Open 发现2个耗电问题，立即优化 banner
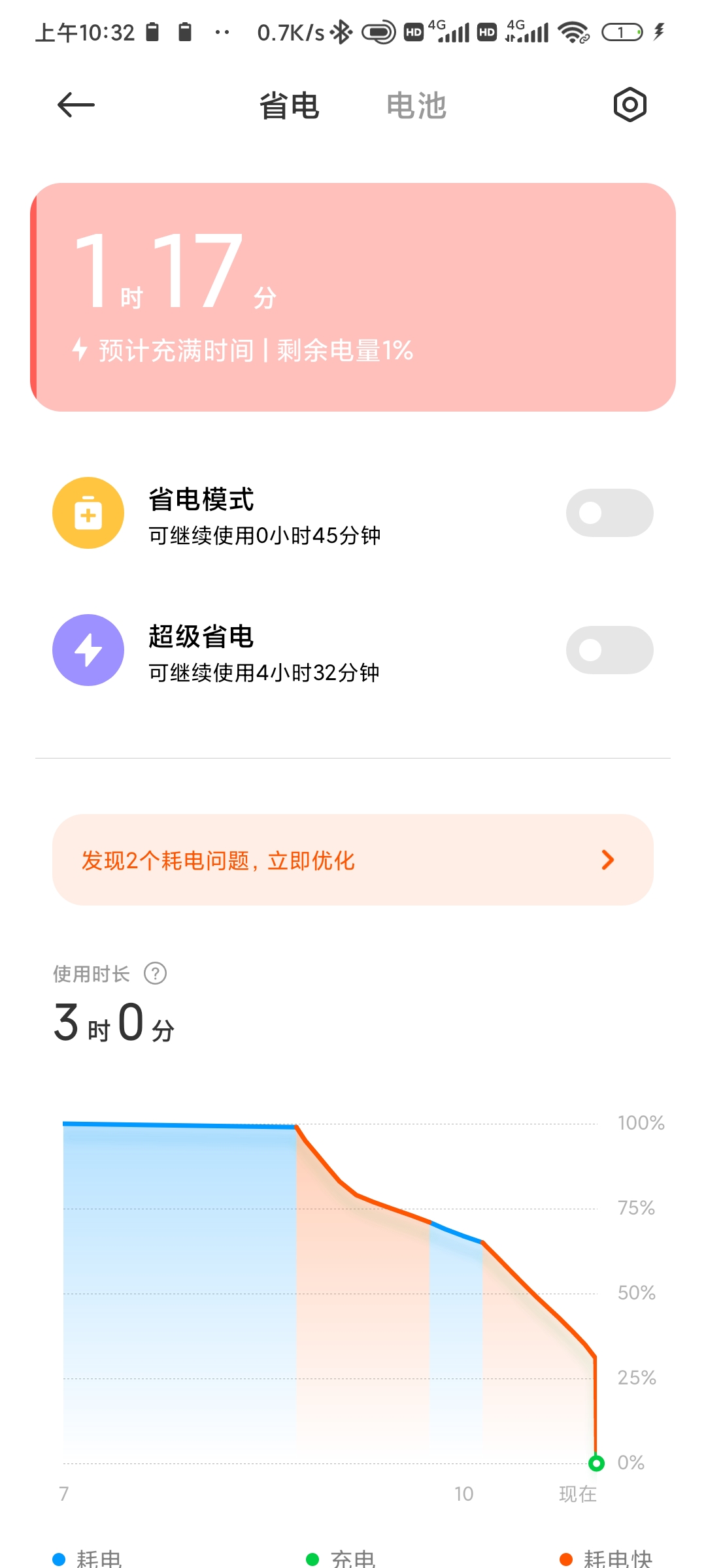 click(353, 860)
